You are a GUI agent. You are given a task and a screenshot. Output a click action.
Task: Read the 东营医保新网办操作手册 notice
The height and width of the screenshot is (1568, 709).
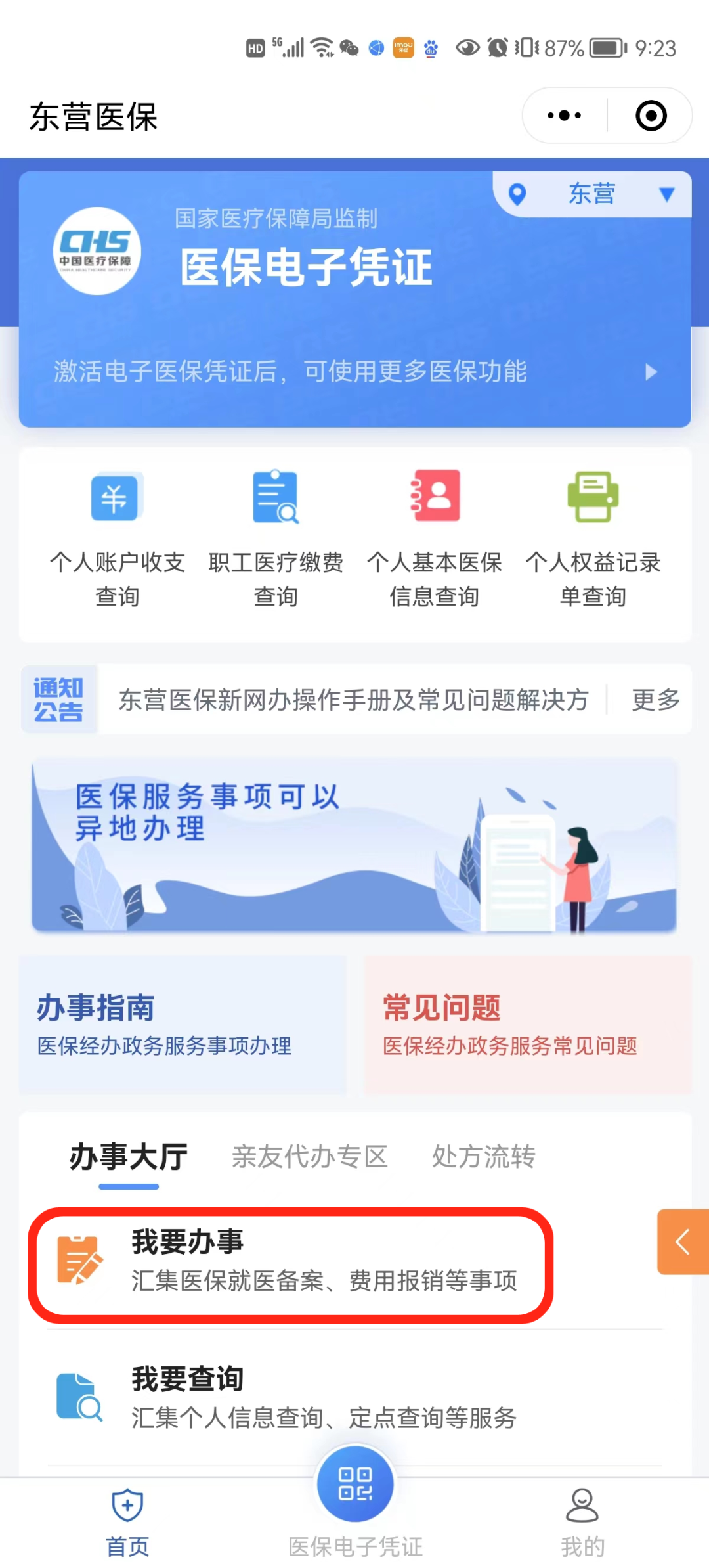pyautogui.click(x=353, y=700)
